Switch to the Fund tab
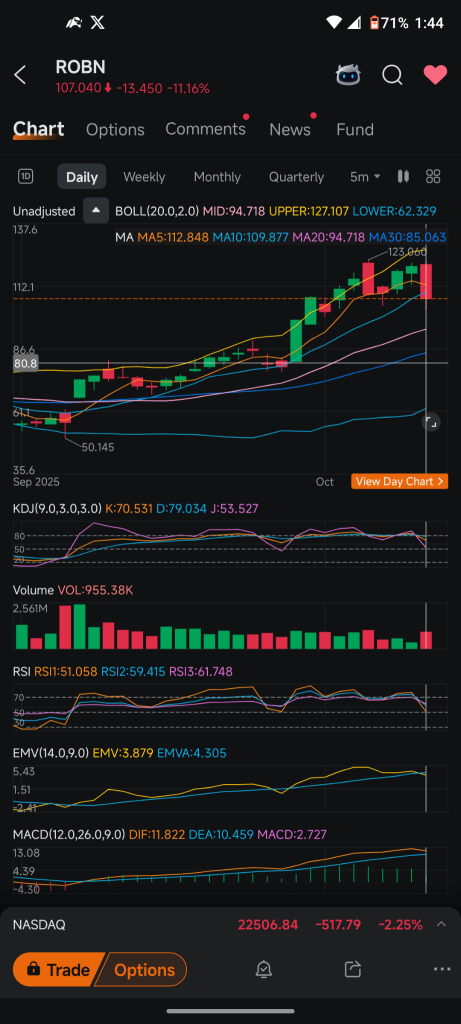461x1024 pixels. pyautogui.click(x=355, y=129)
